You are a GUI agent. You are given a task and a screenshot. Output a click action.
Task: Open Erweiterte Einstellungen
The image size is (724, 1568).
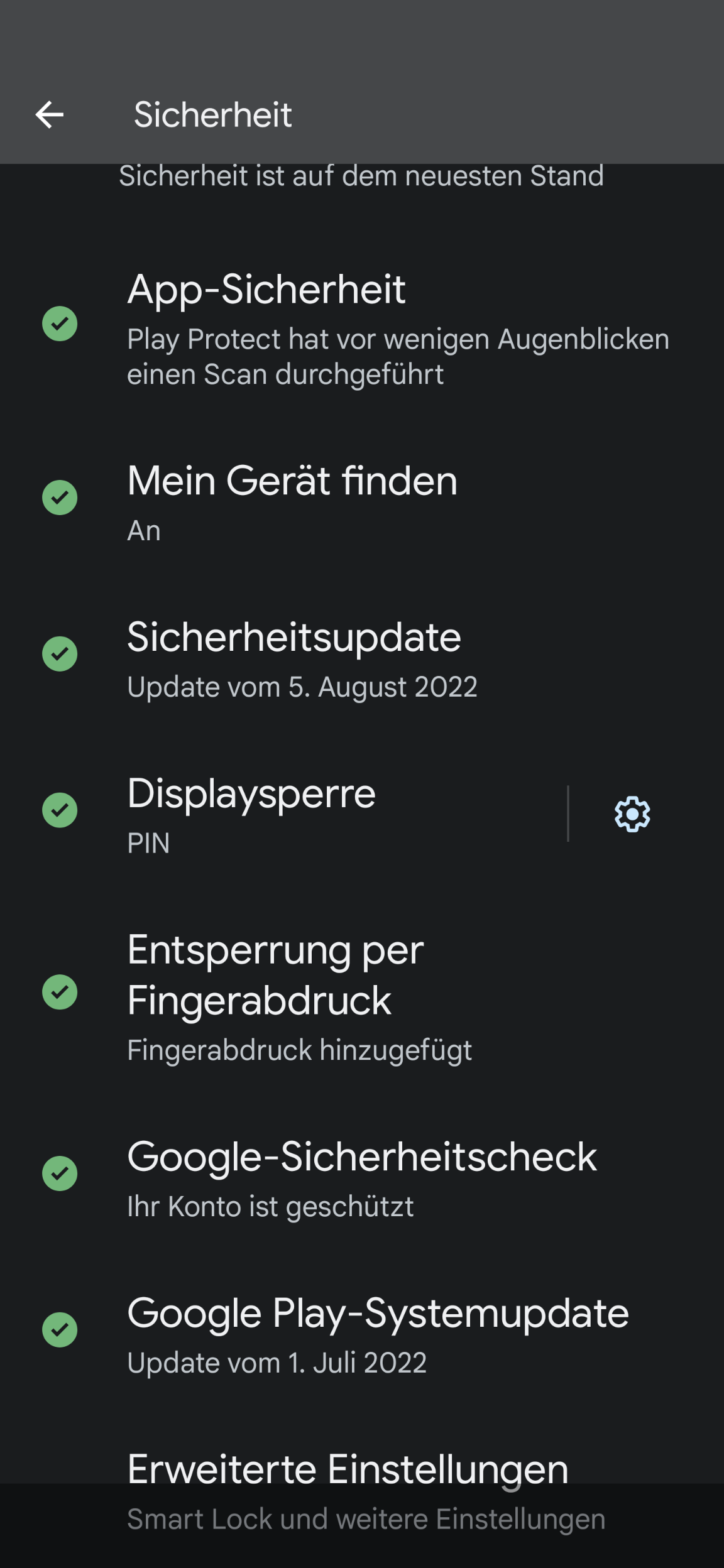coord(362,1490)
